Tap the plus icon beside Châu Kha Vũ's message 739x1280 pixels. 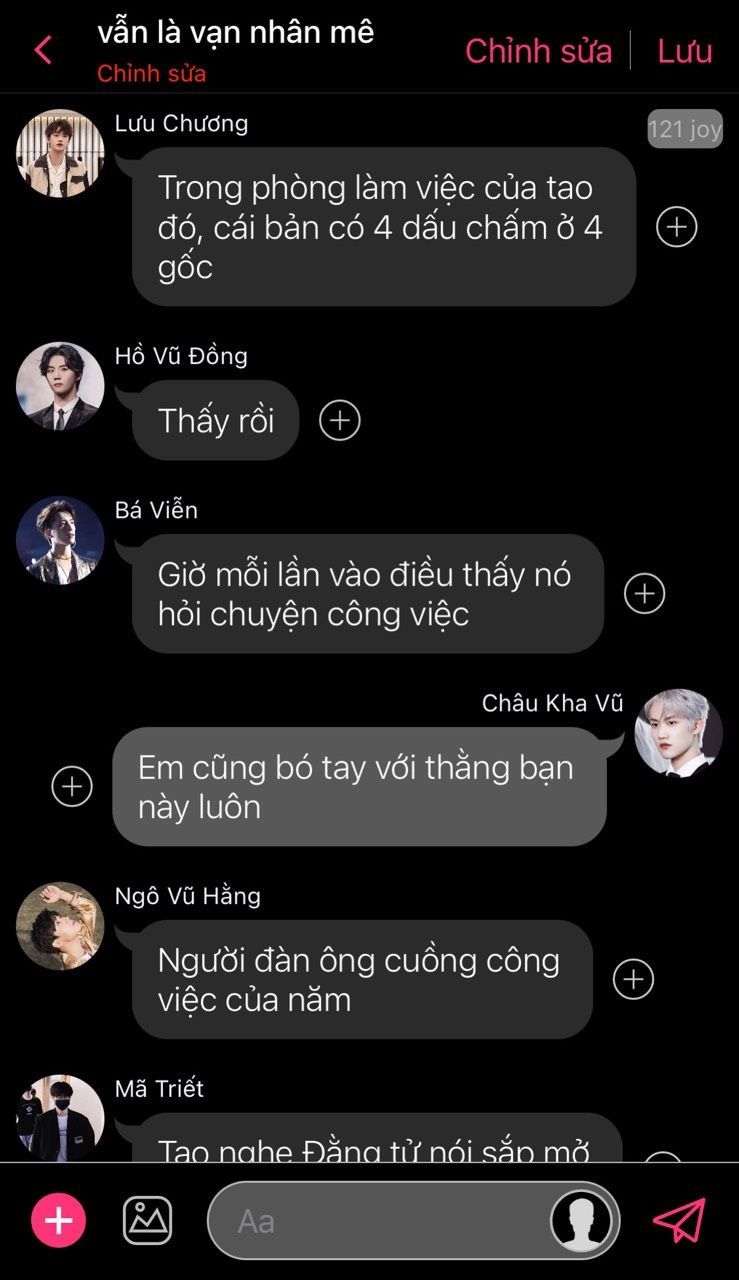(x=72, y=786)
